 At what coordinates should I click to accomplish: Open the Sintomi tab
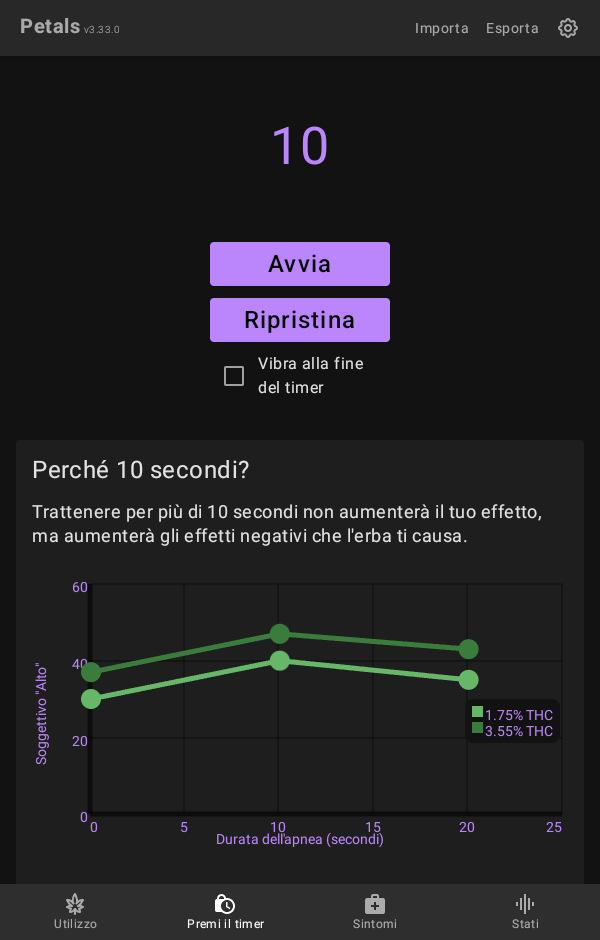click(375, 911)
